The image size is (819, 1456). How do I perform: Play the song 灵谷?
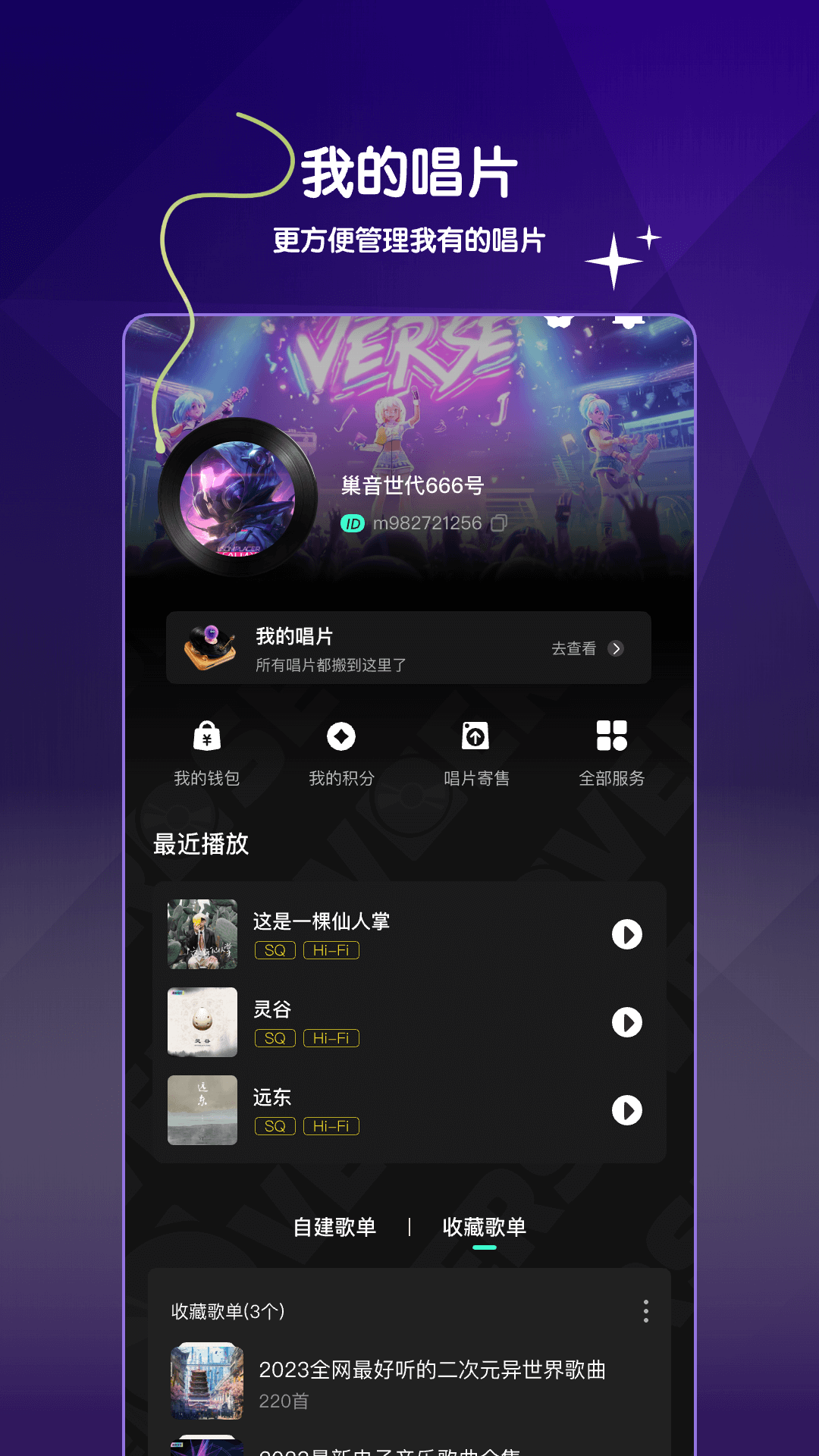(x=626, y=1023)
